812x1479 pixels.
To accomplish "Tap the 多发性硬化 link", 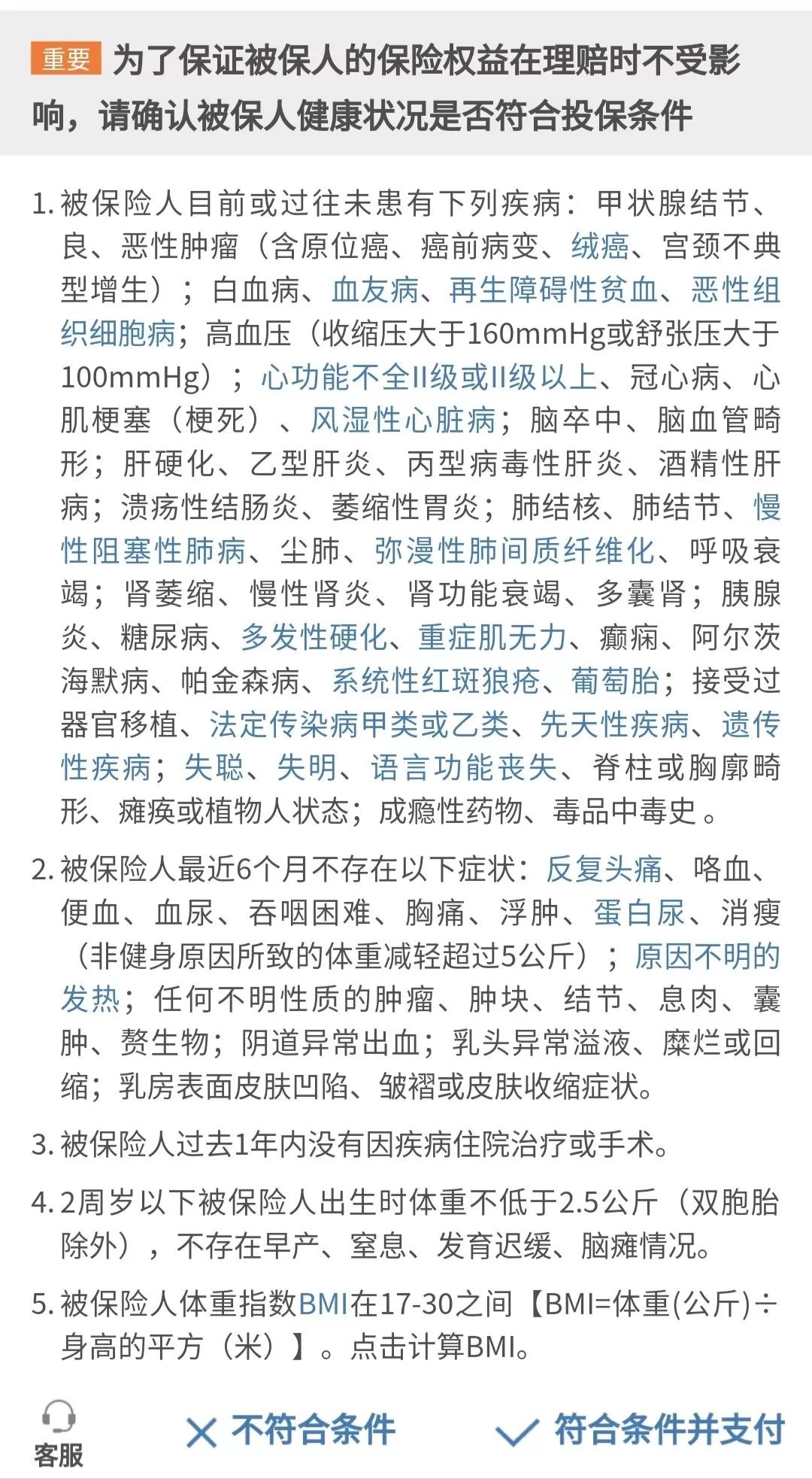I will click(x=314, y=638).
